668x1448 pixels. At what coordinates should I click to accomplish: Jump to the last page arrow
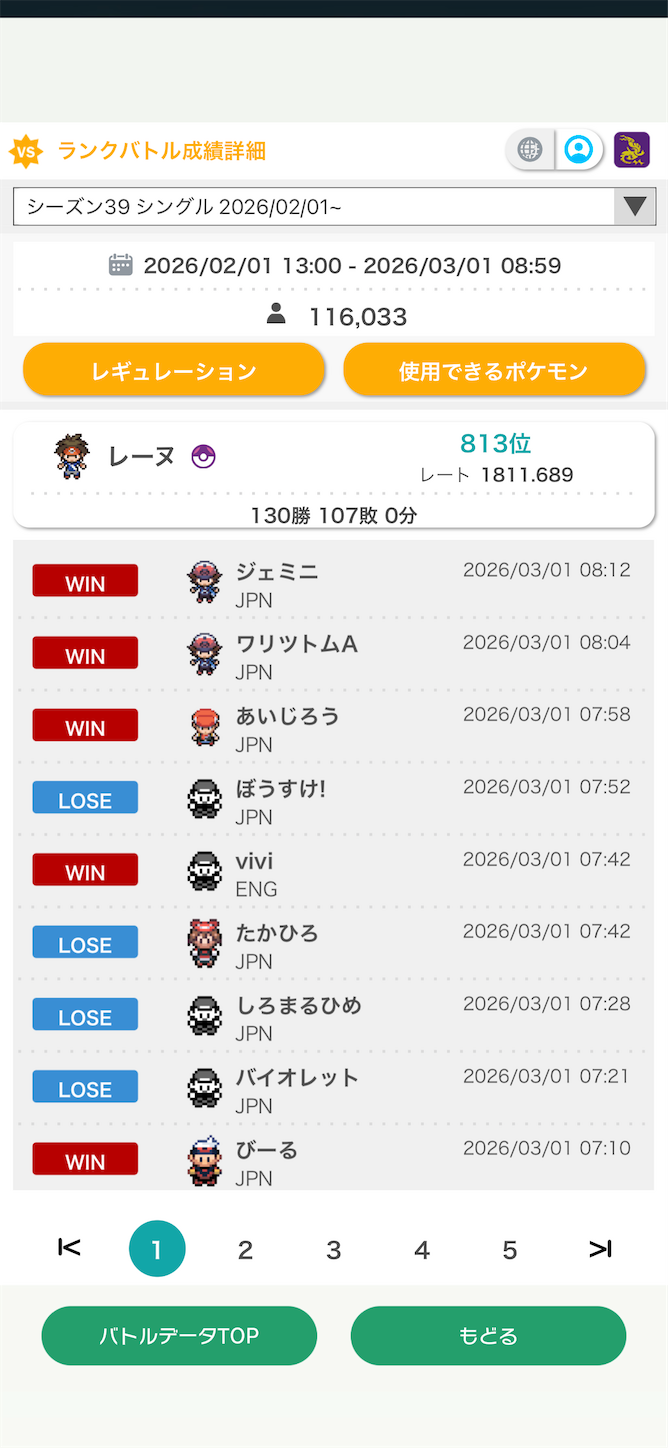[x=600, y=1249]
